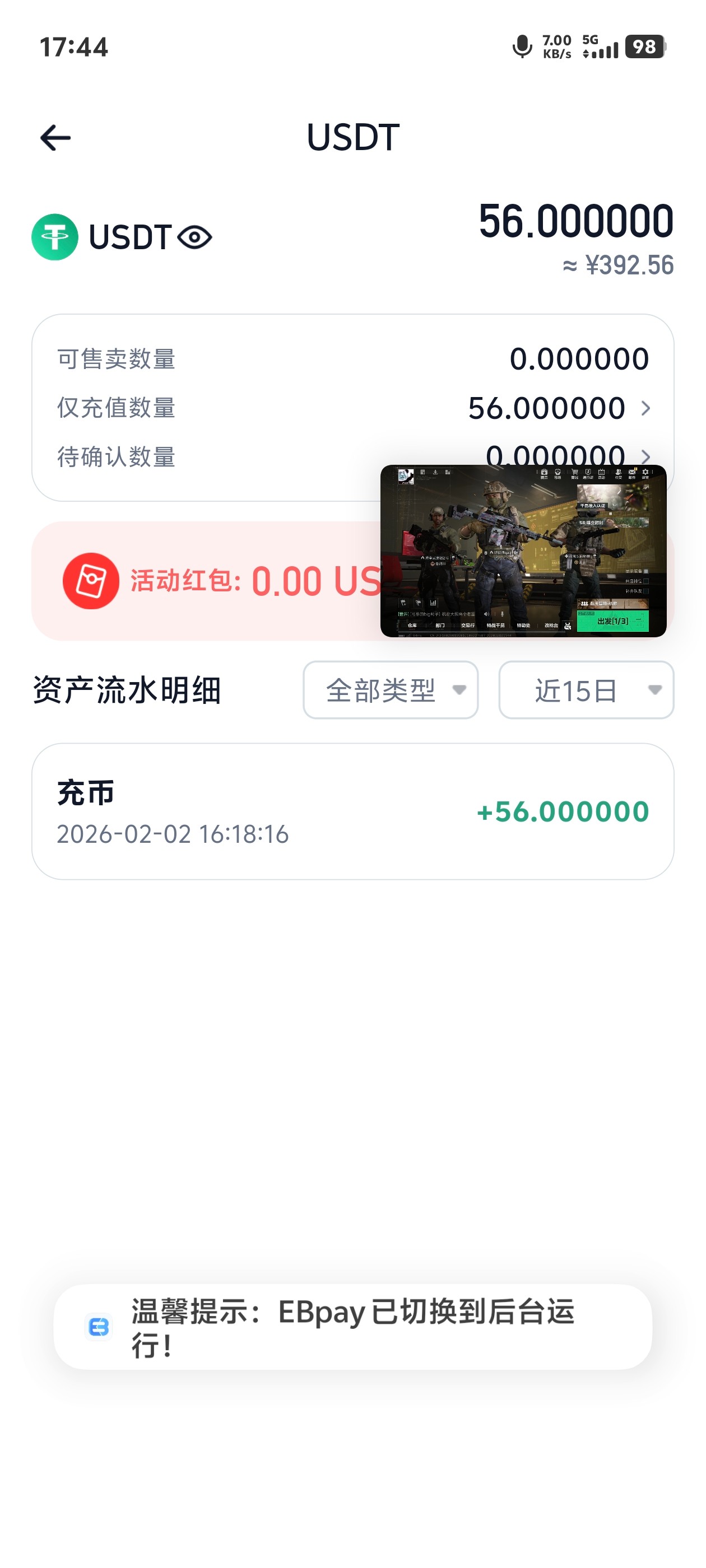Toggle USDT balance visibility eye
706x1568 pixels.
(x=194, y=237)
